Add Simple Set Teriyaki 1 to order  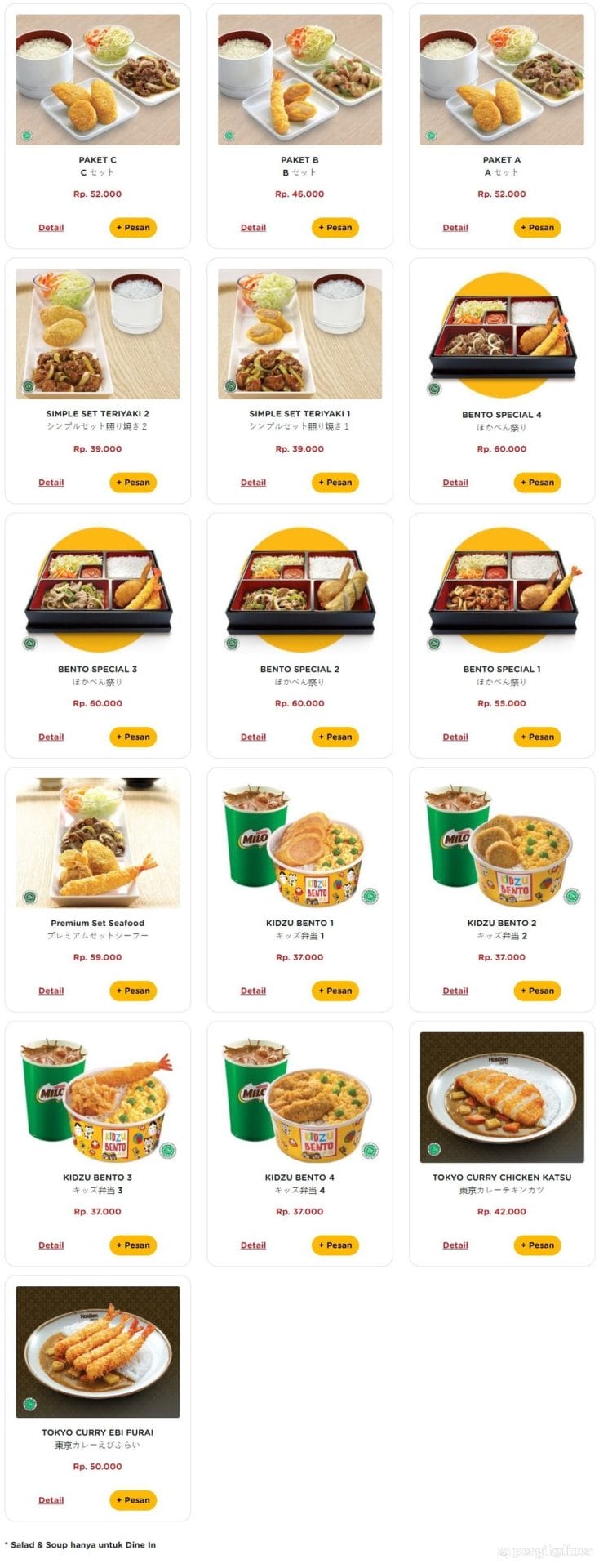click(x=335, y=483)
